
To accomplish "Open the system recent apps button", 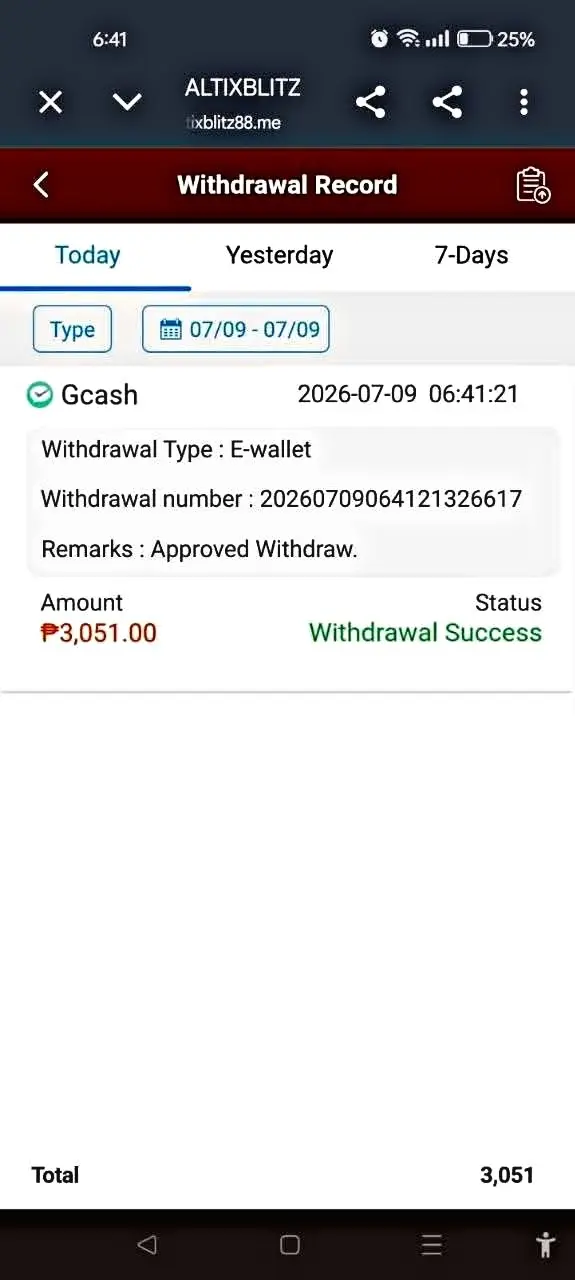I will pos(432,1245).
